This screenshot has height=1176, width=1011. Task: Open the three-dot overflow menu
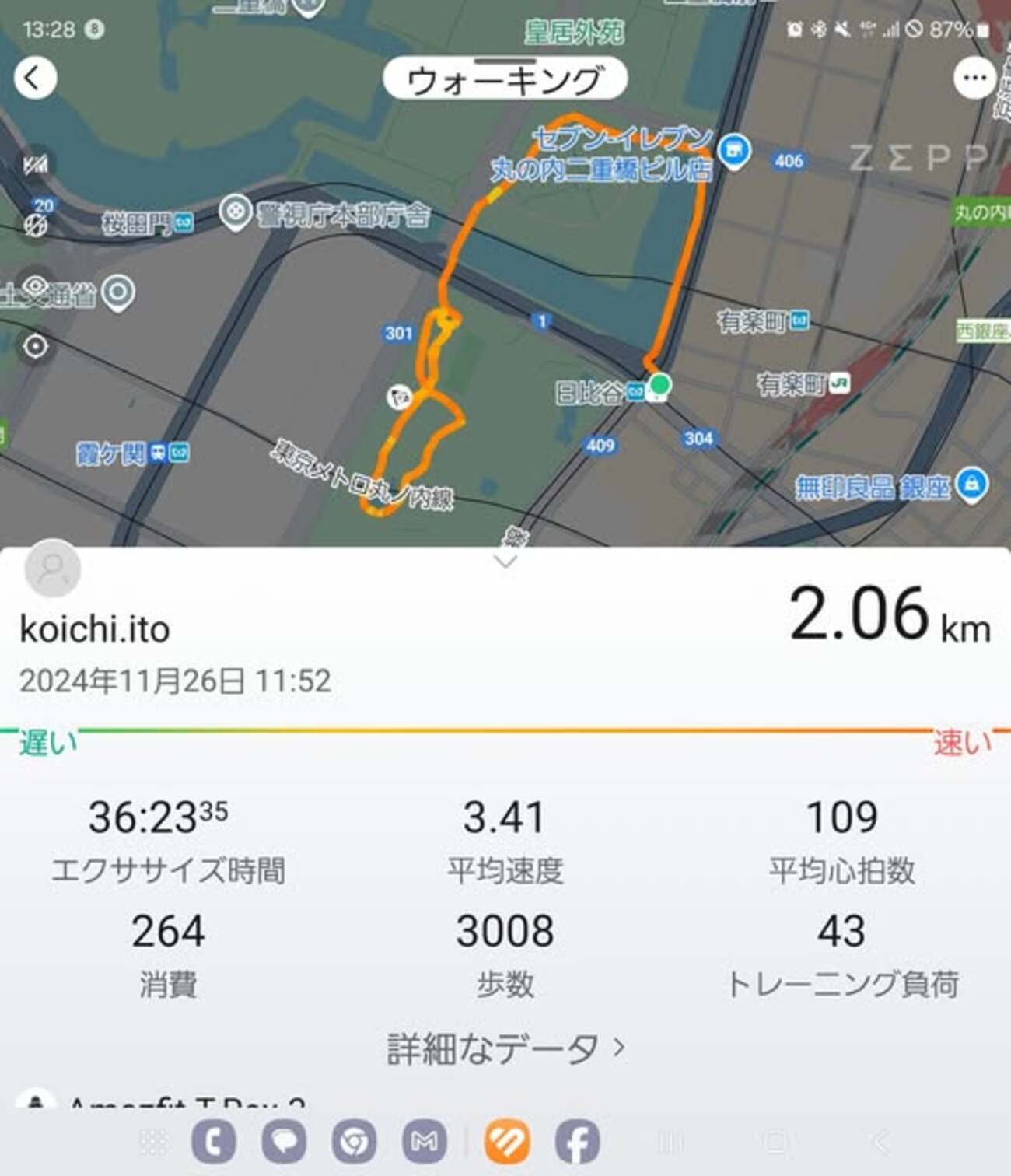(974, 79)
